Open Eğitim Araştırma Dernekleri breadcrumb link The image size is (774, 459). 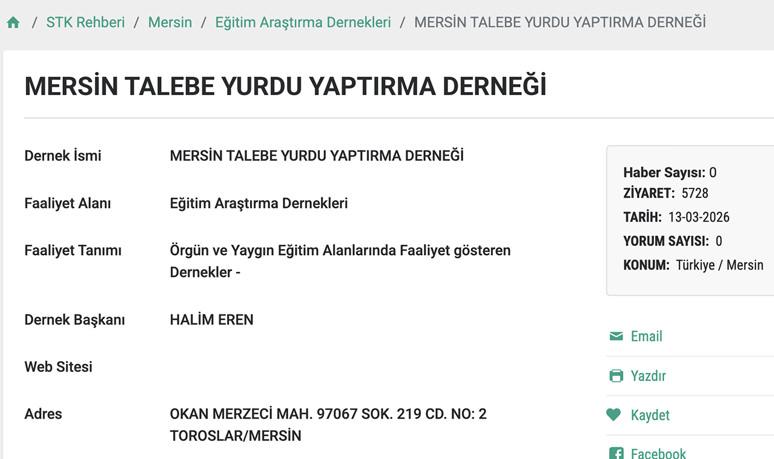click(303, 22)
